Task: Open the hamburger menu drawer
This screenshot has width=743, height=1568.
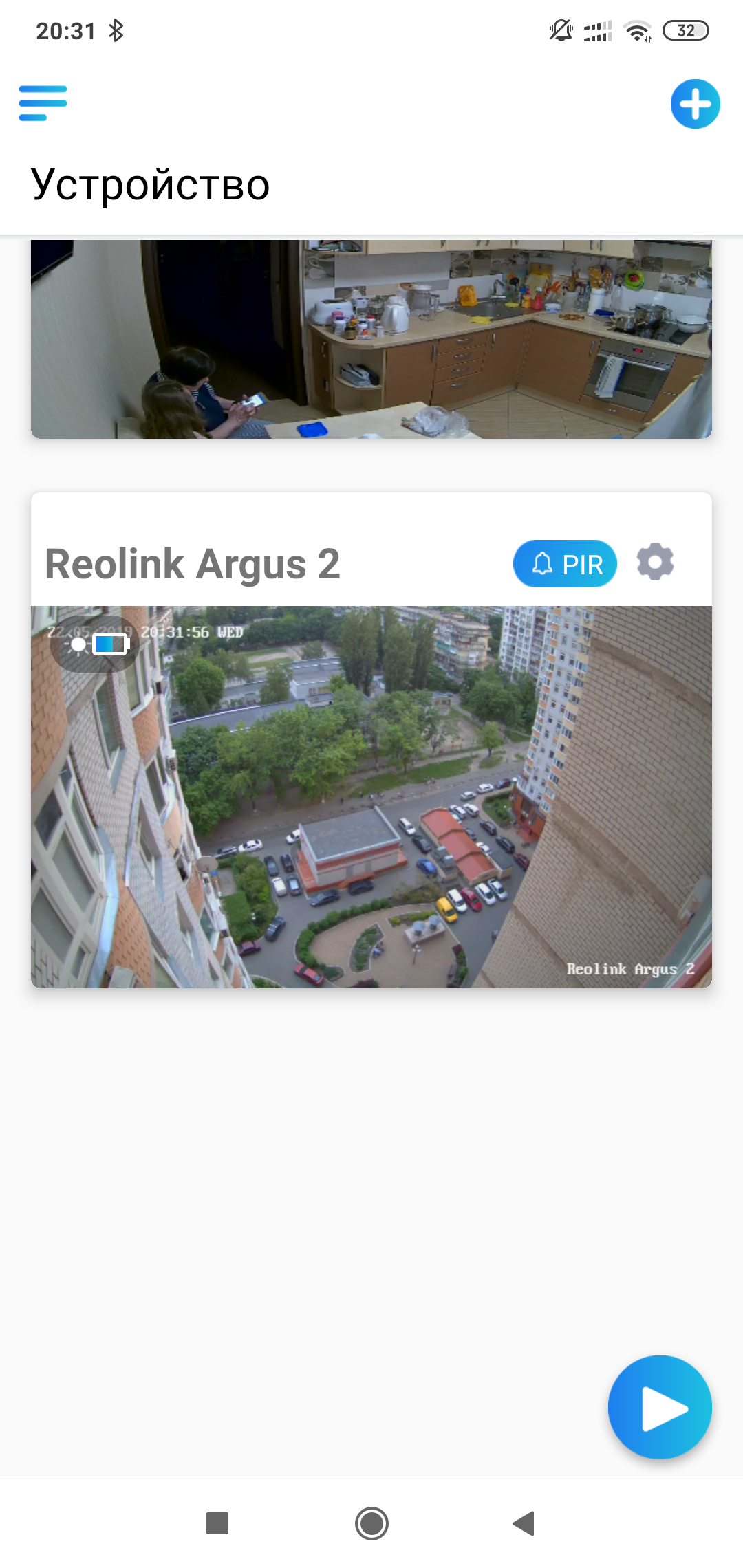Action: (43, 103)
